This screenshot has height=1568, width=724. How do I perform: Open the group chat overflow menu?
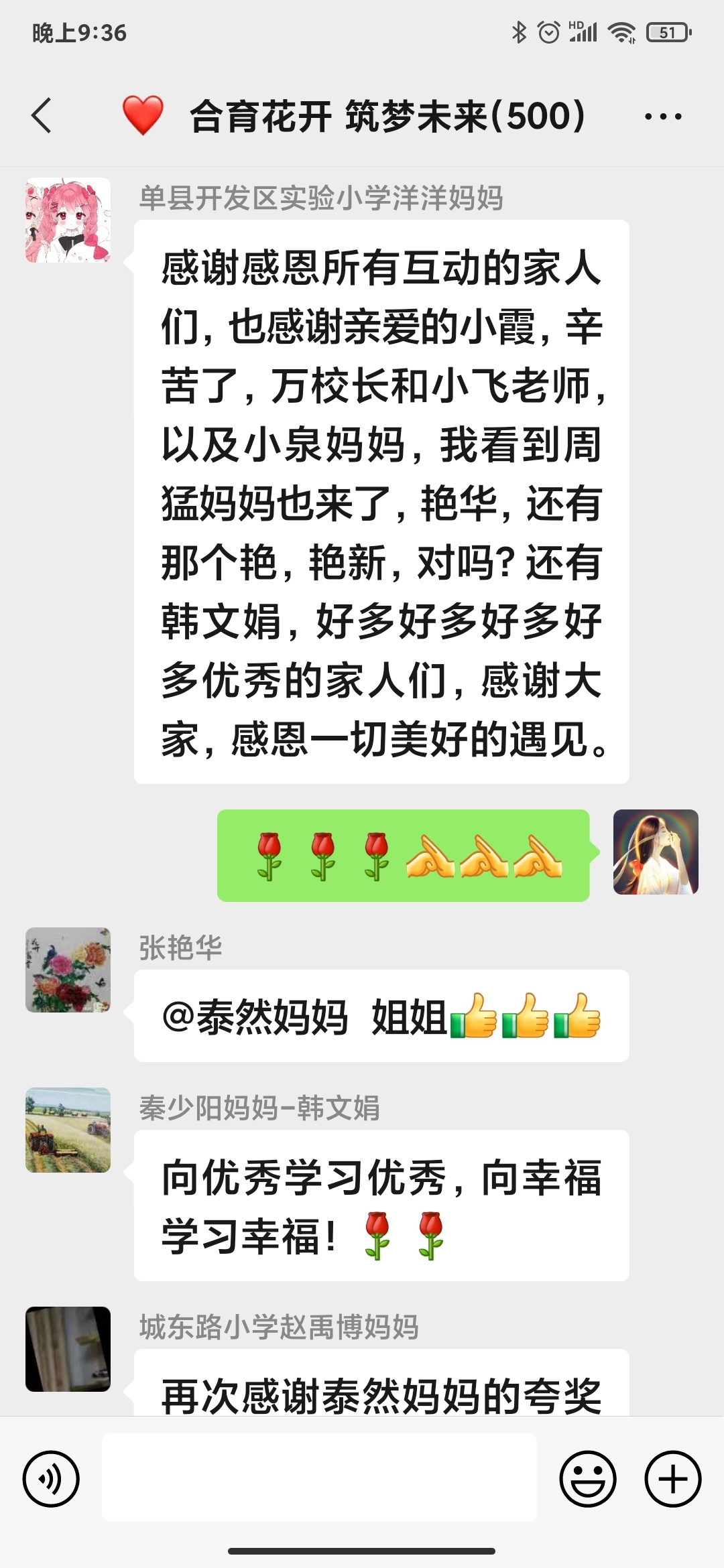662,117
